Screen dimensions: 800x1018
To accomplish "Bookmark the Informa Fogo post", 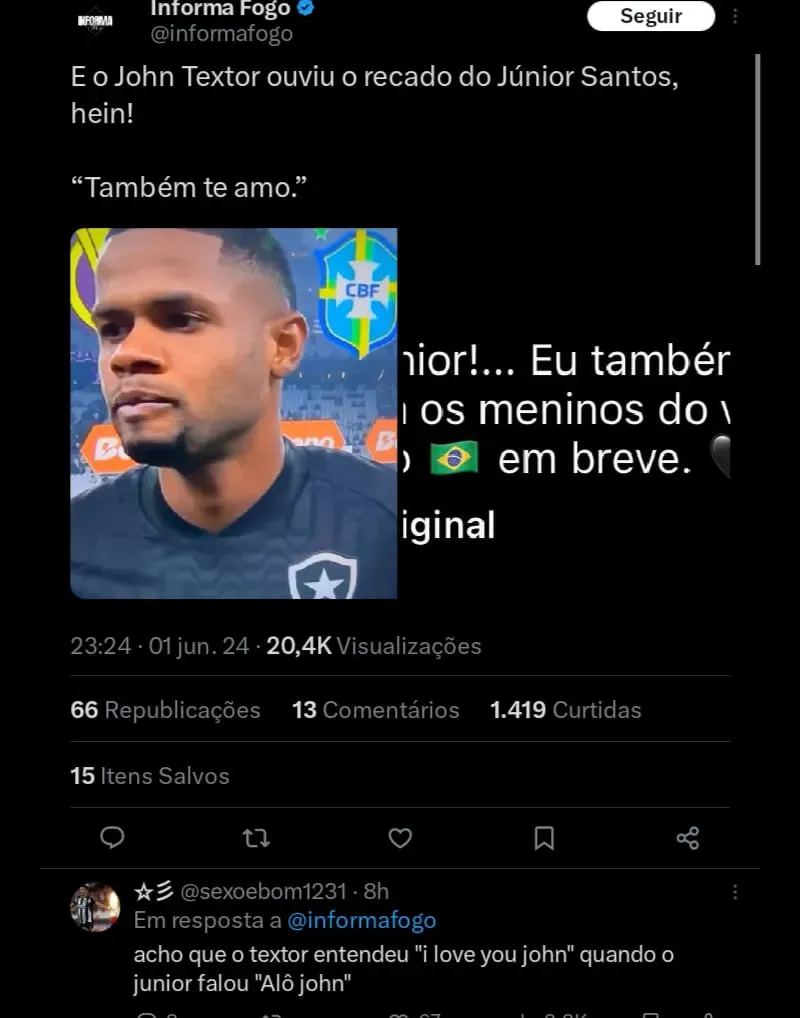I will 544,838.
